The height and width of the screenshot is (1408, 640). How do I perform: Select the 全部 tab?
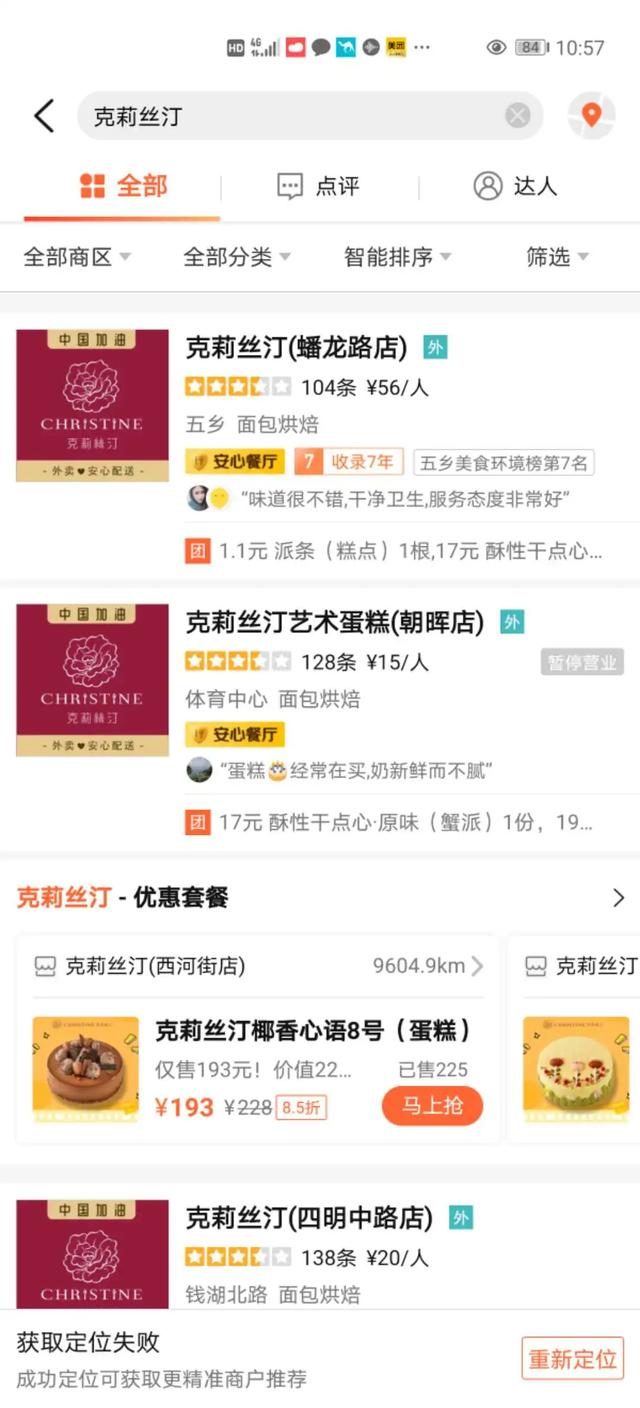[x=123, y=186]
